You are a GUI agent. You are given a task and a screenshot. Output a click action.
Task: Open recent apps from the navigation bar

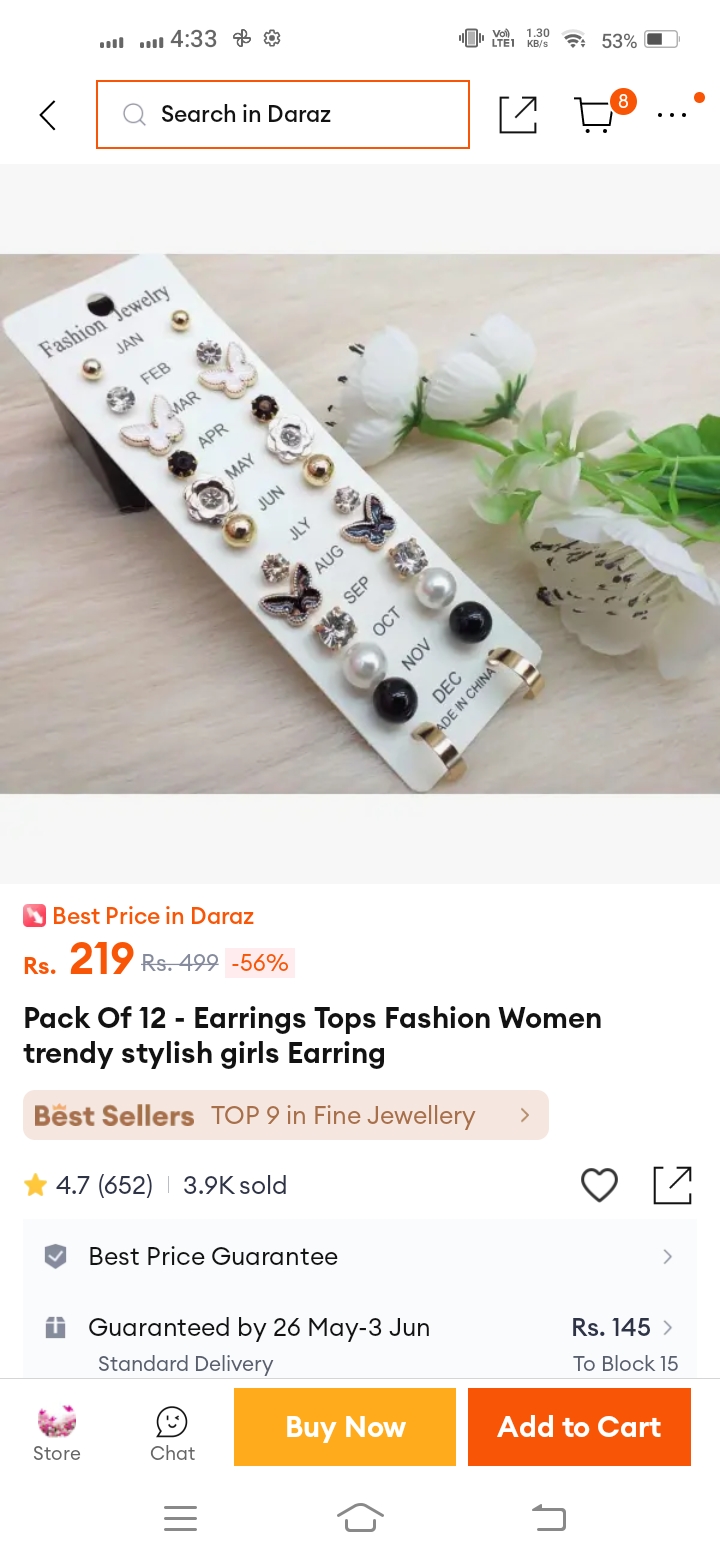[x=180, y=1519]
